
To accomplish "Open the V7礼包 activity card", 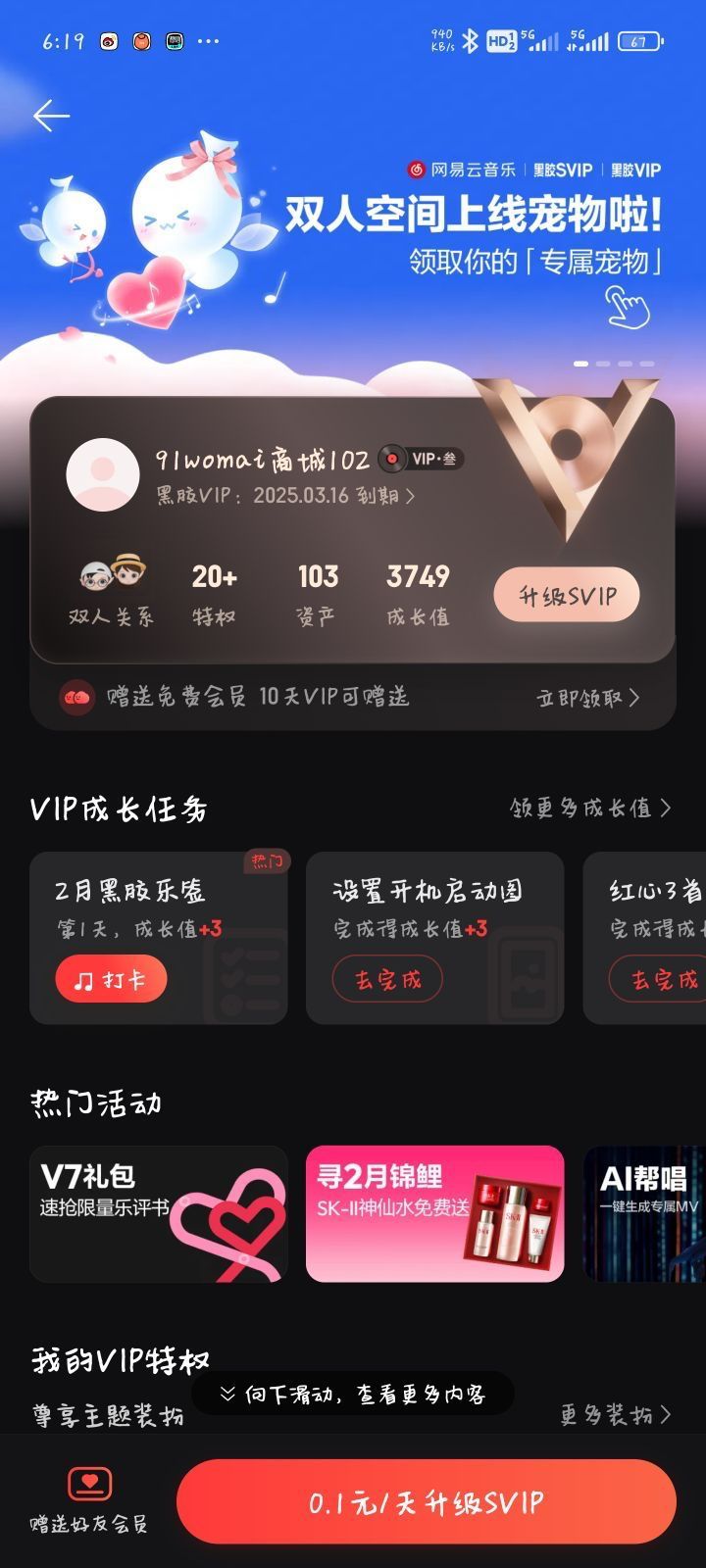I will point(159,1213).
